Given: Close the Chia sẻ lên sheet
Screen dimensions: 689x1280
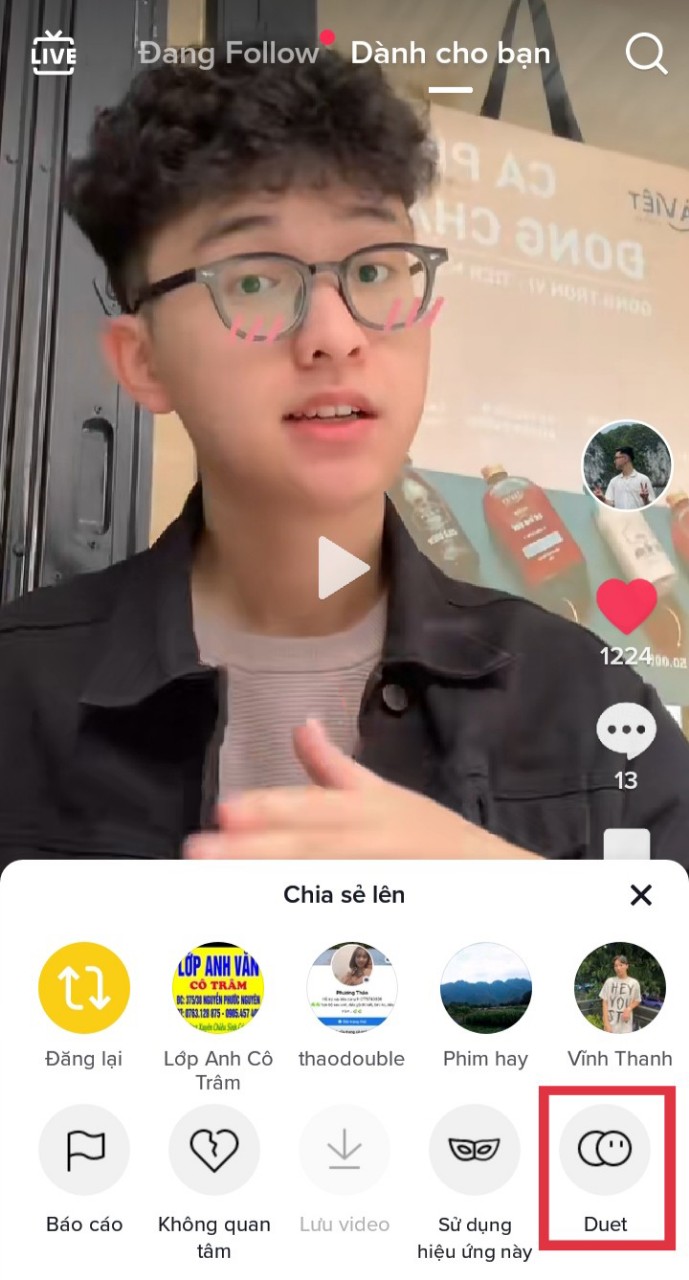Looking at the screenshot, I should [641, 895].
